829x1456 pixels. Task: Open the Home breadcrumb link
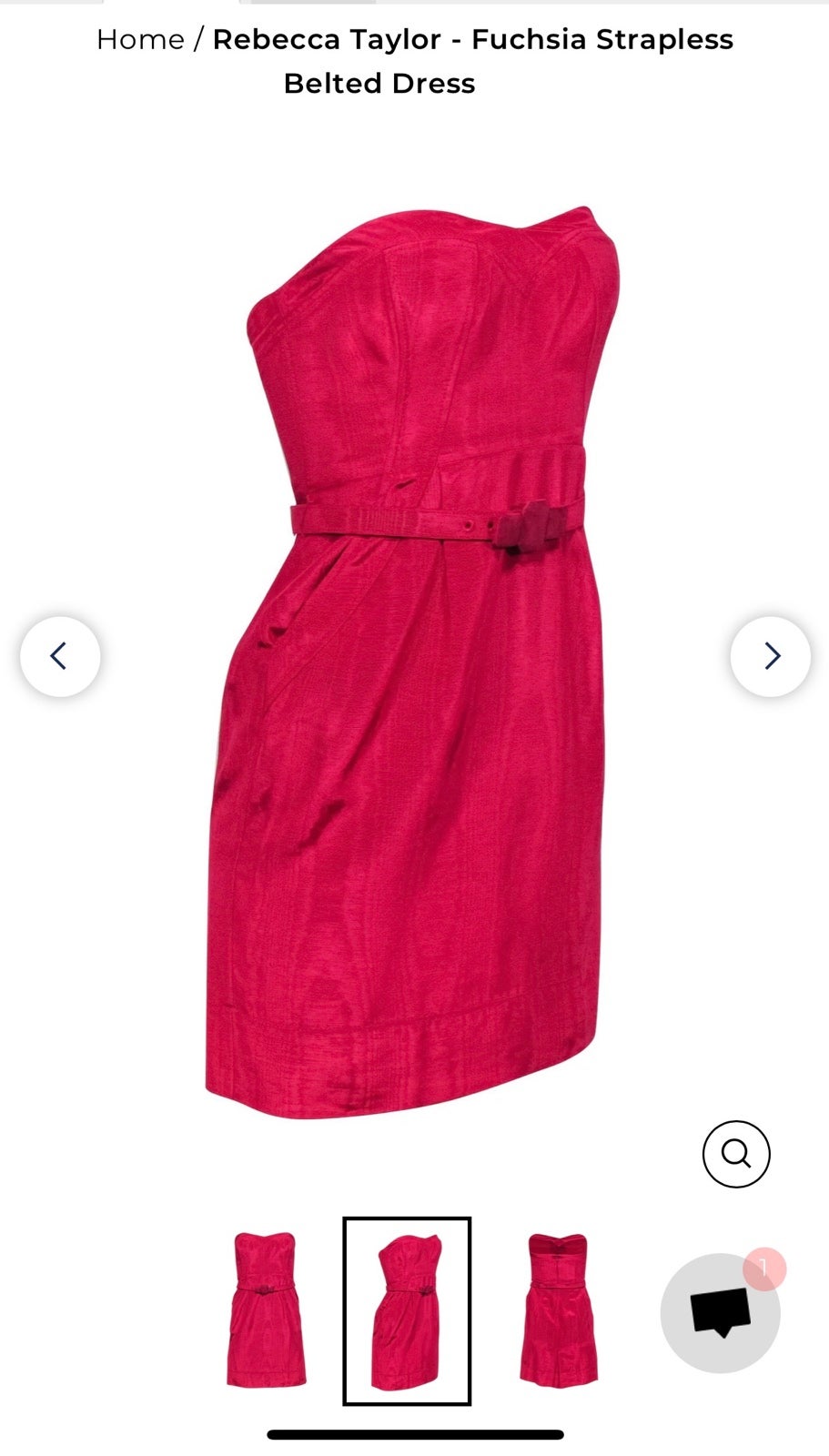tap(140, 39)
